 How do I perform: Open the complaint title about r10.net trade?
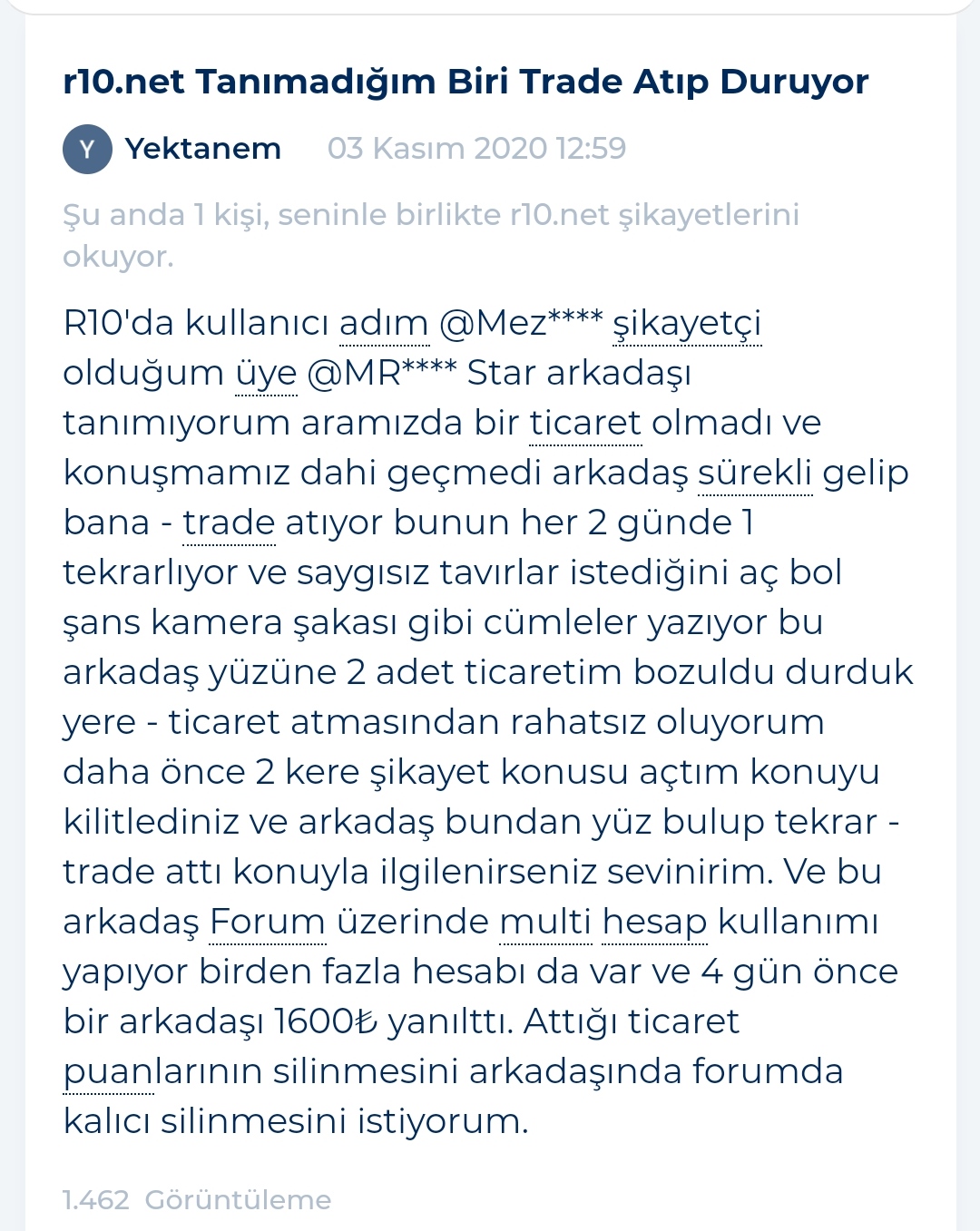pyautogui.click(x=465, y=82)
